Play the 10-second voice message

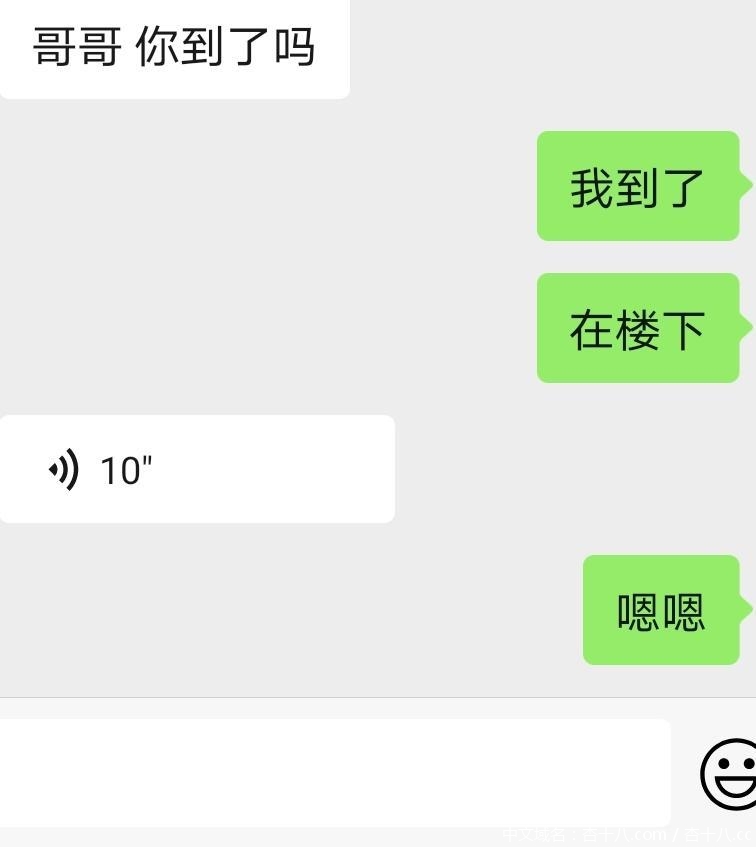tap(196, 469)
